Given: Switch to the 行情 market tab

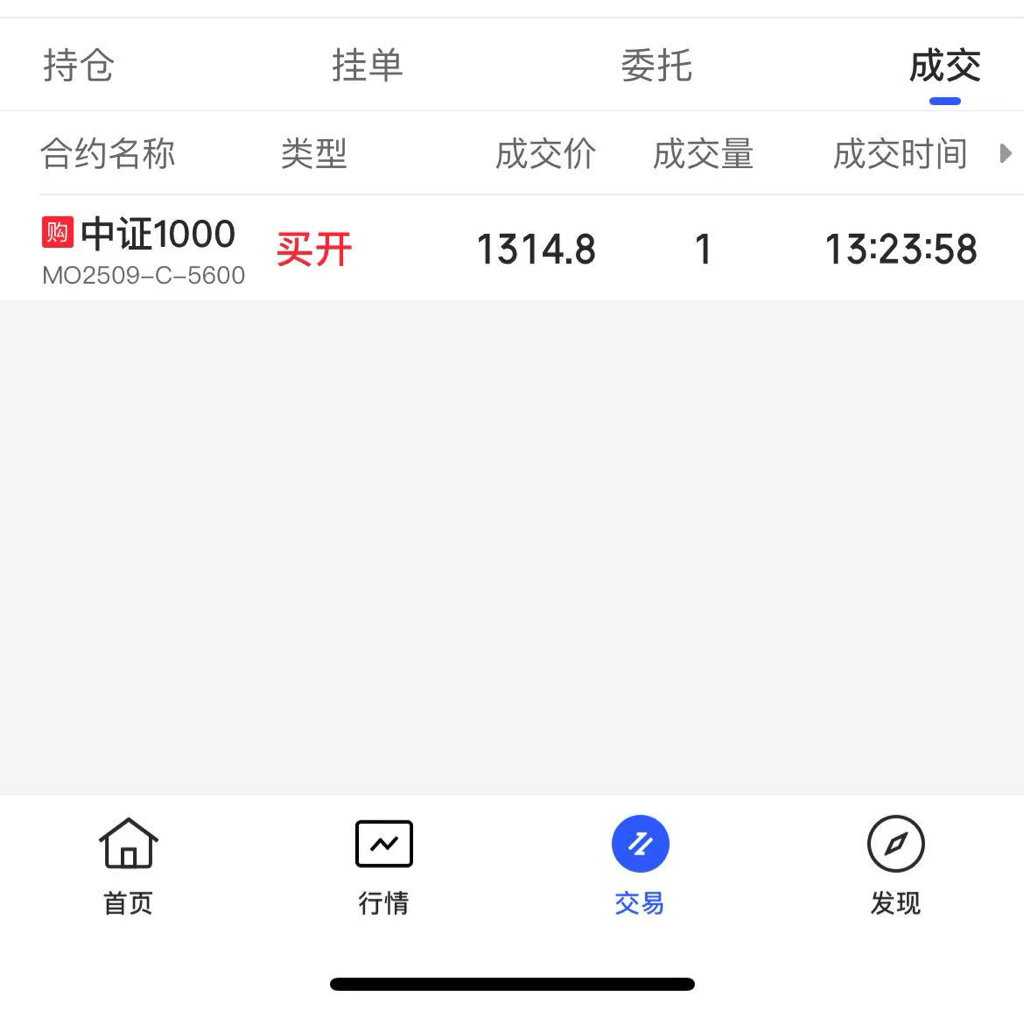Looking at the screenshot, I should (x=384, y=864).
